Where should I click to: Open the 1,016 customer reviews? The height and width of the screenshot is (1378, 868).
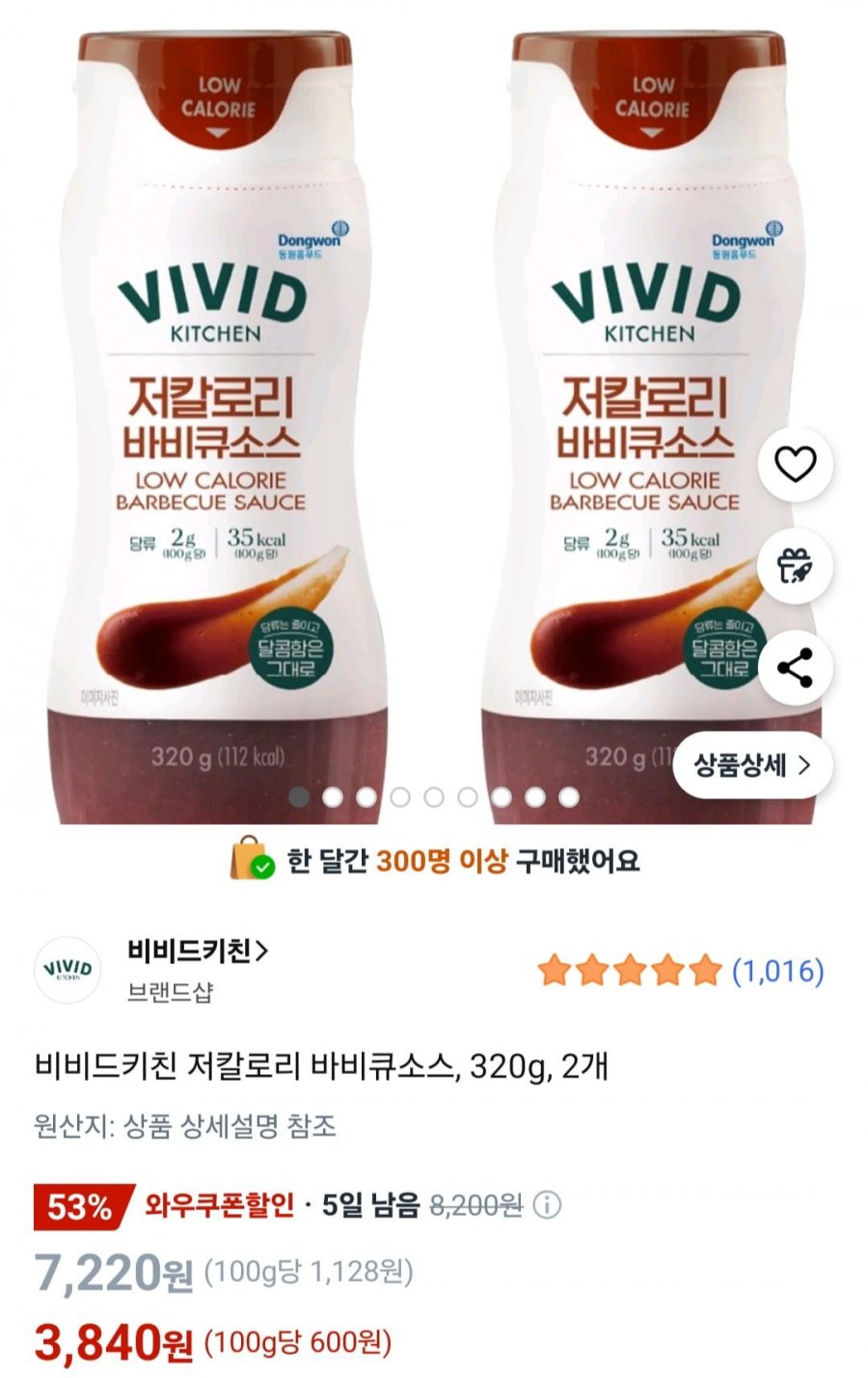coord(777,970)
